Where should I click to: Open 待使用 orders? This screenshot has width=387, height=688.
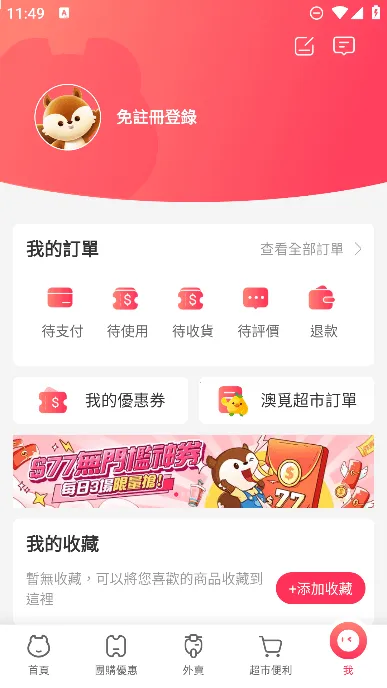127,312
